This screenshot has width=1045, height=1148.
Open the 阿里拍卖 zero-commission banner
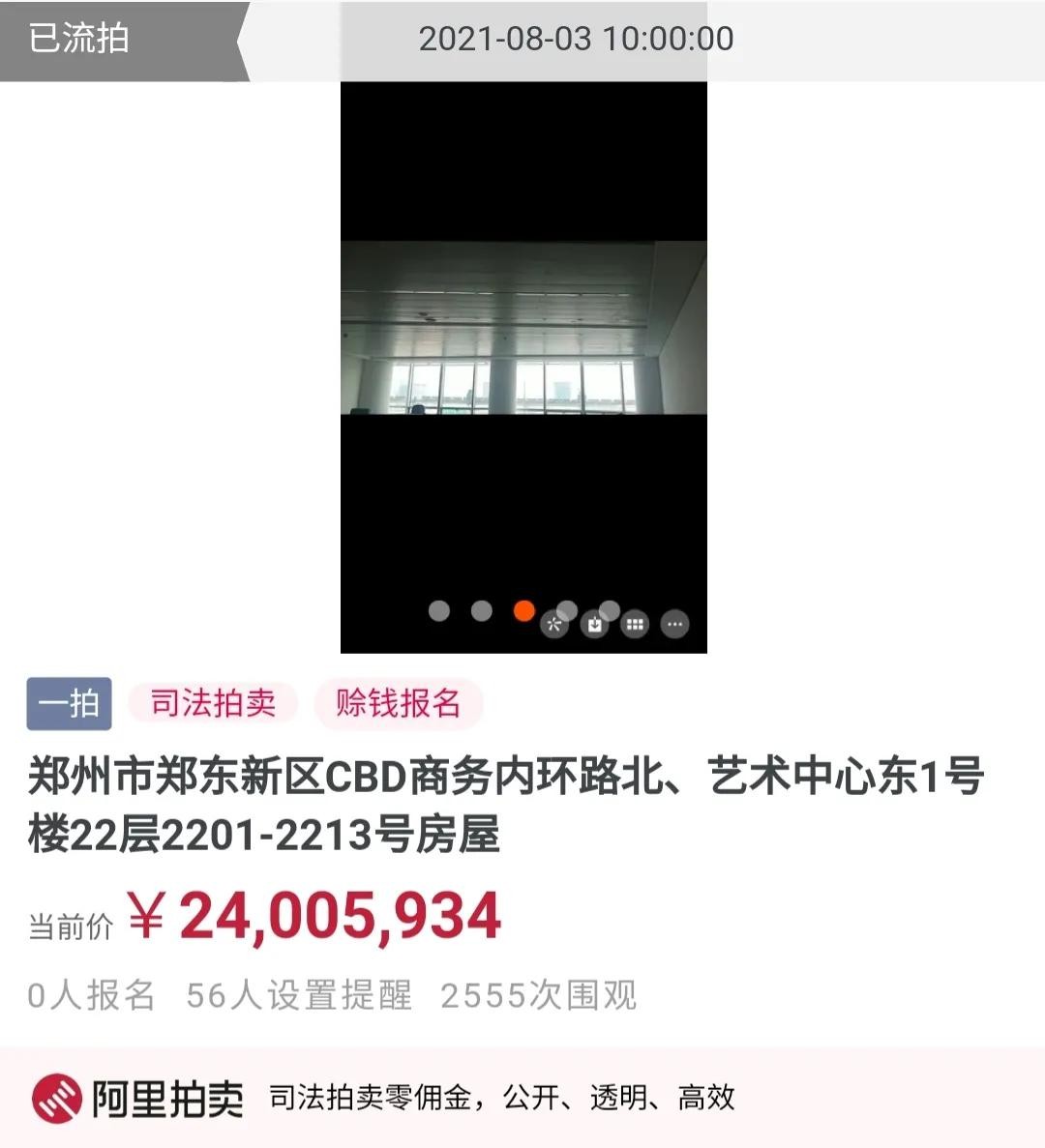point(522,1098)
